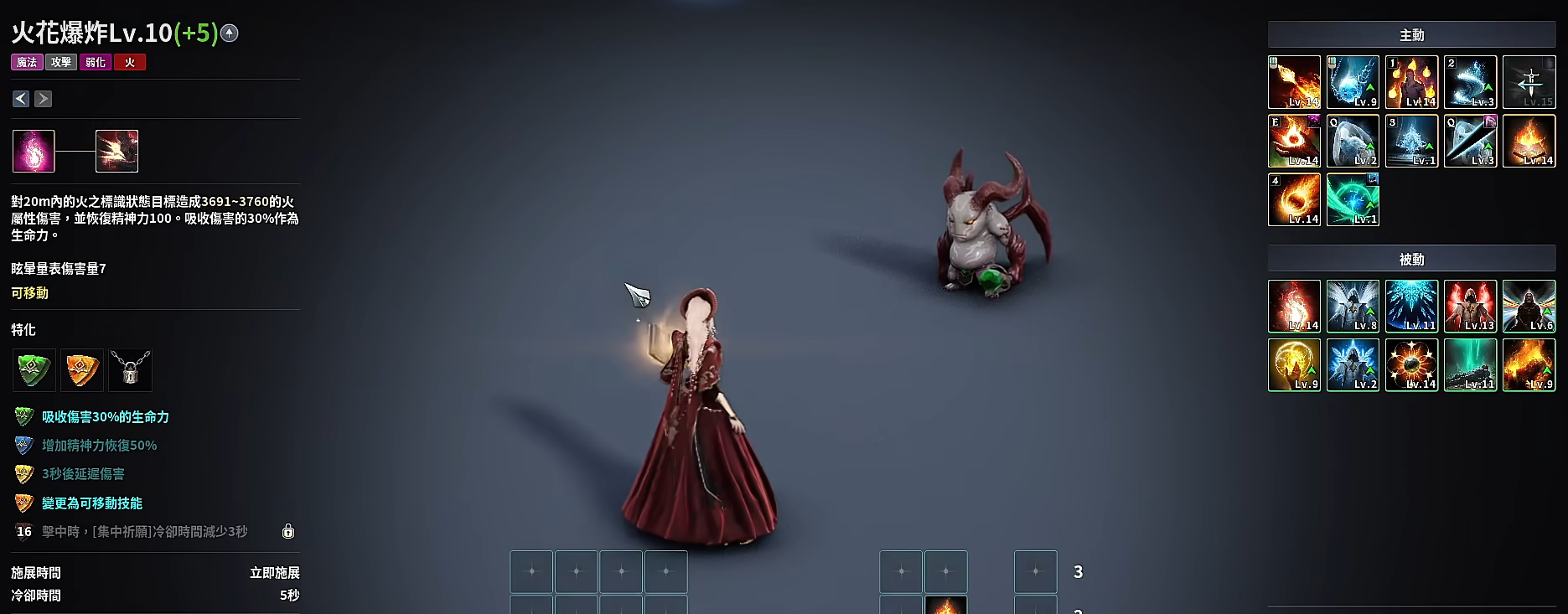The height and width of the screenshot is (614, 1568).
Task: Tap the upgrade arrow beside 火花爆炸Lv.10
Action: click(230, 34)
